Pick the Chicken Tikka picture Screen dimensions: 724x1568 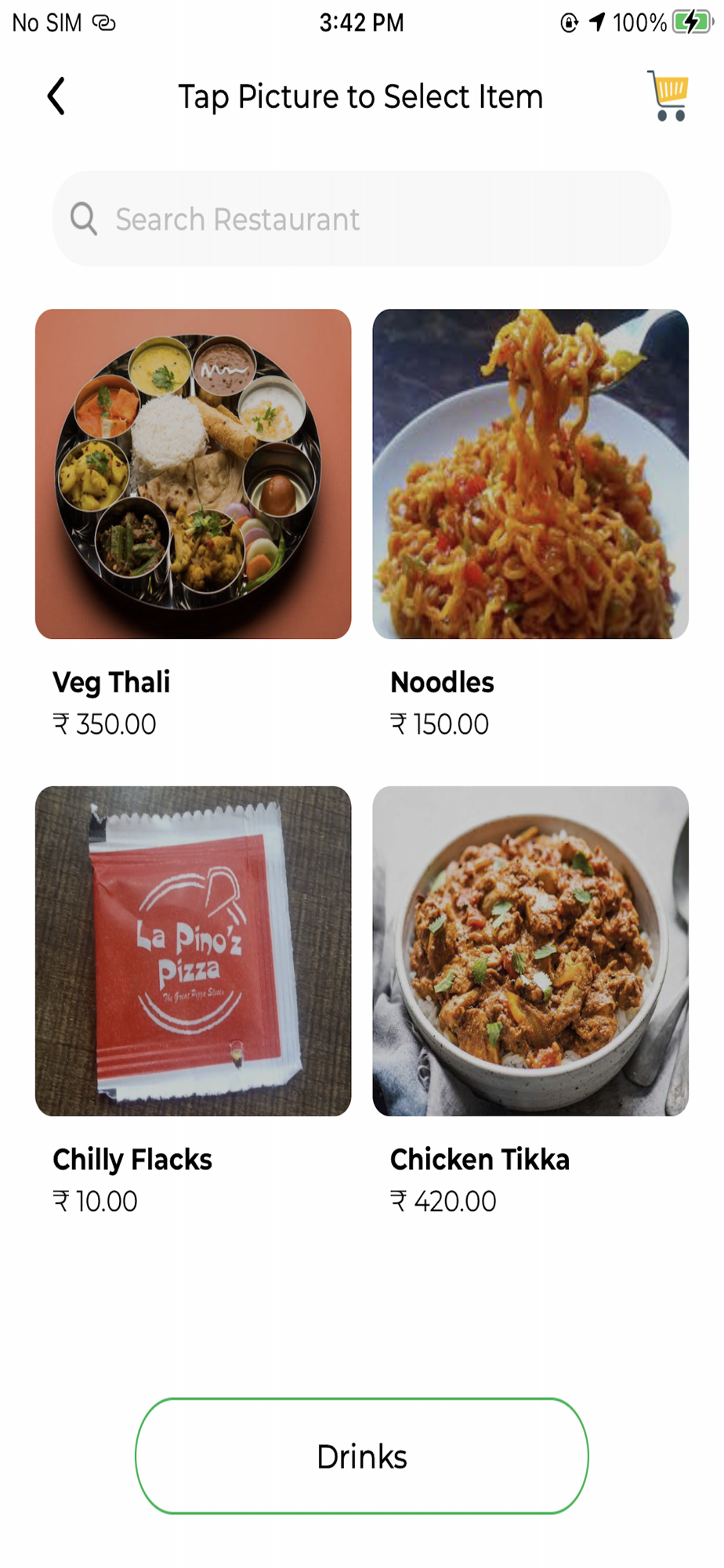530,951
